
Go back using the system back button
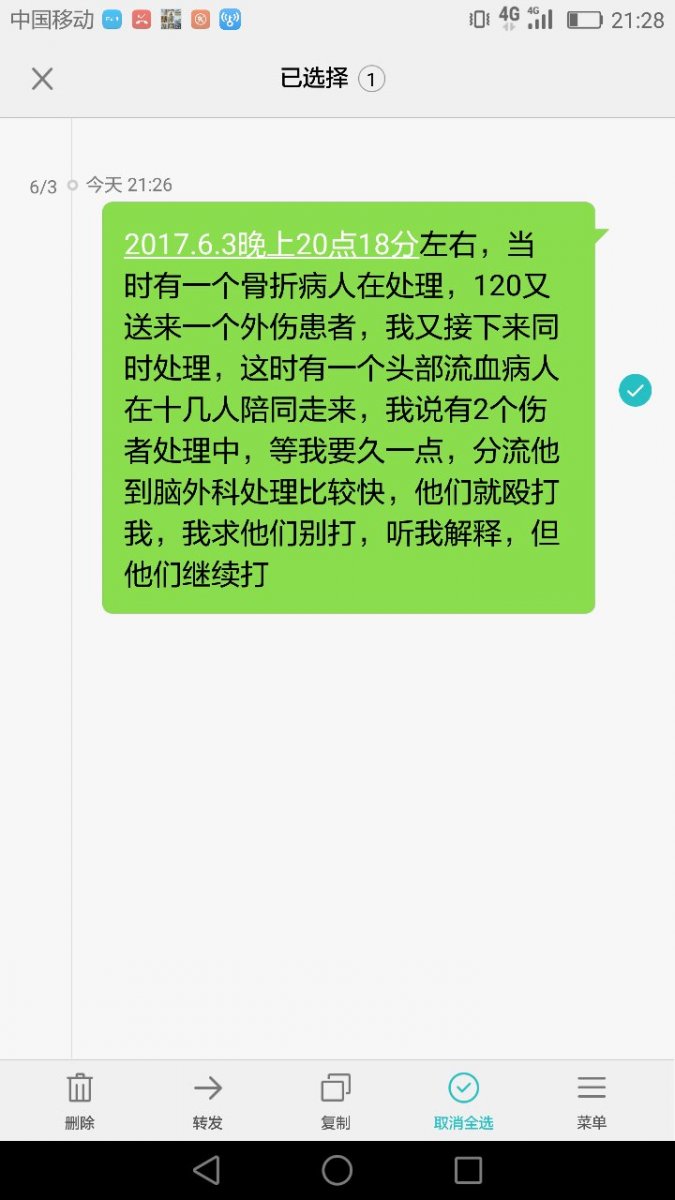[x=206, y=1170]
